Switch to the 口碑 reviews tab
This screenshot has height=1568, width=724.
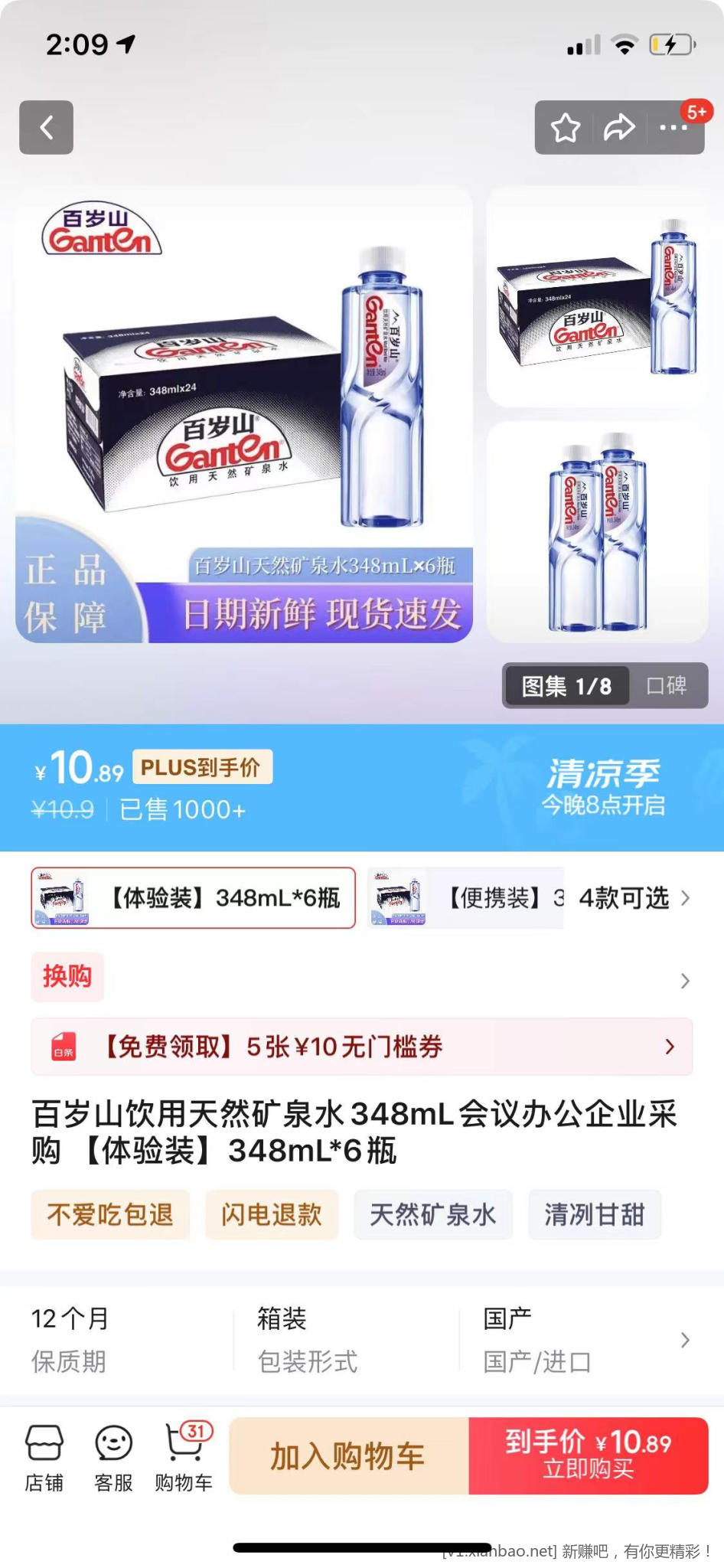tap(667, 685)
